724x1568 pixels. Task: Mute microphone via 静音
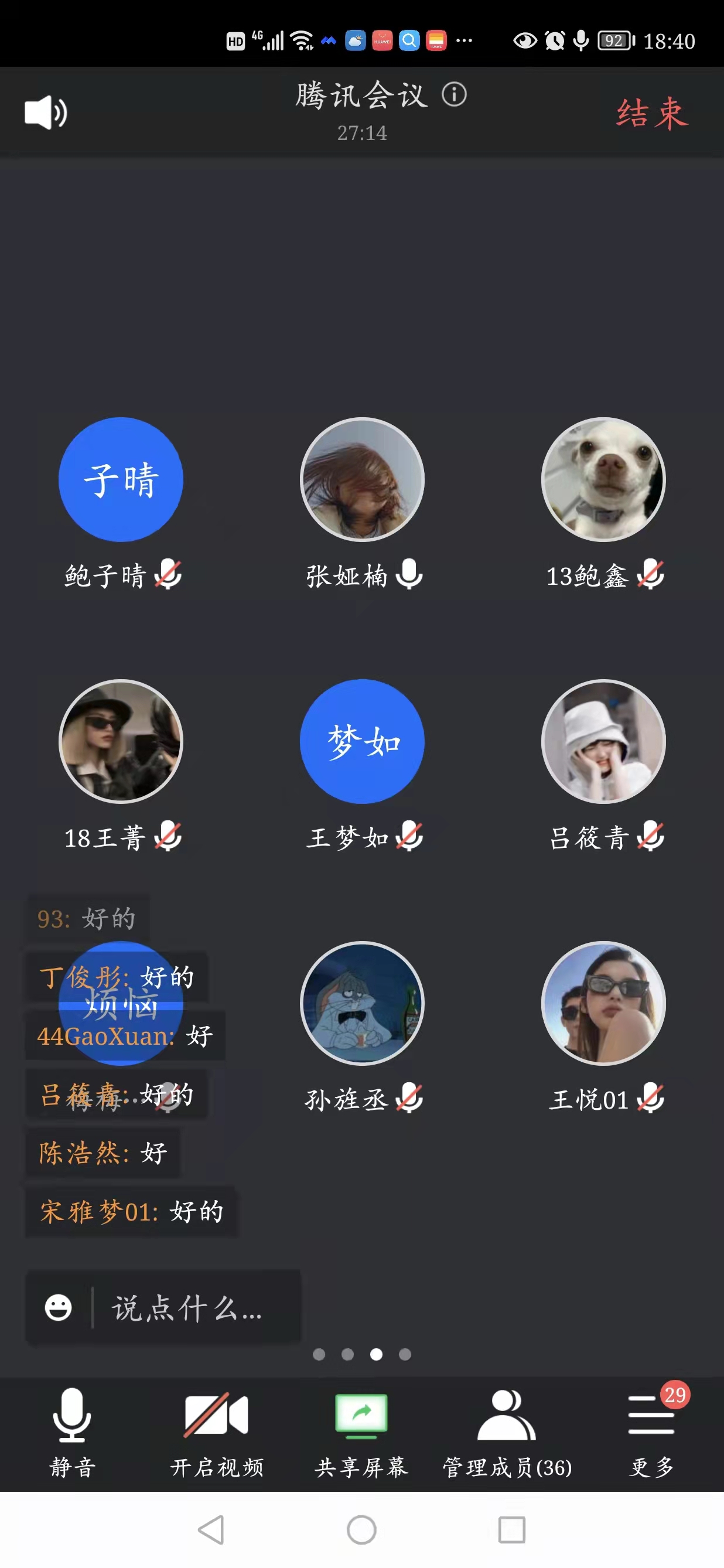click(73, 1431)
